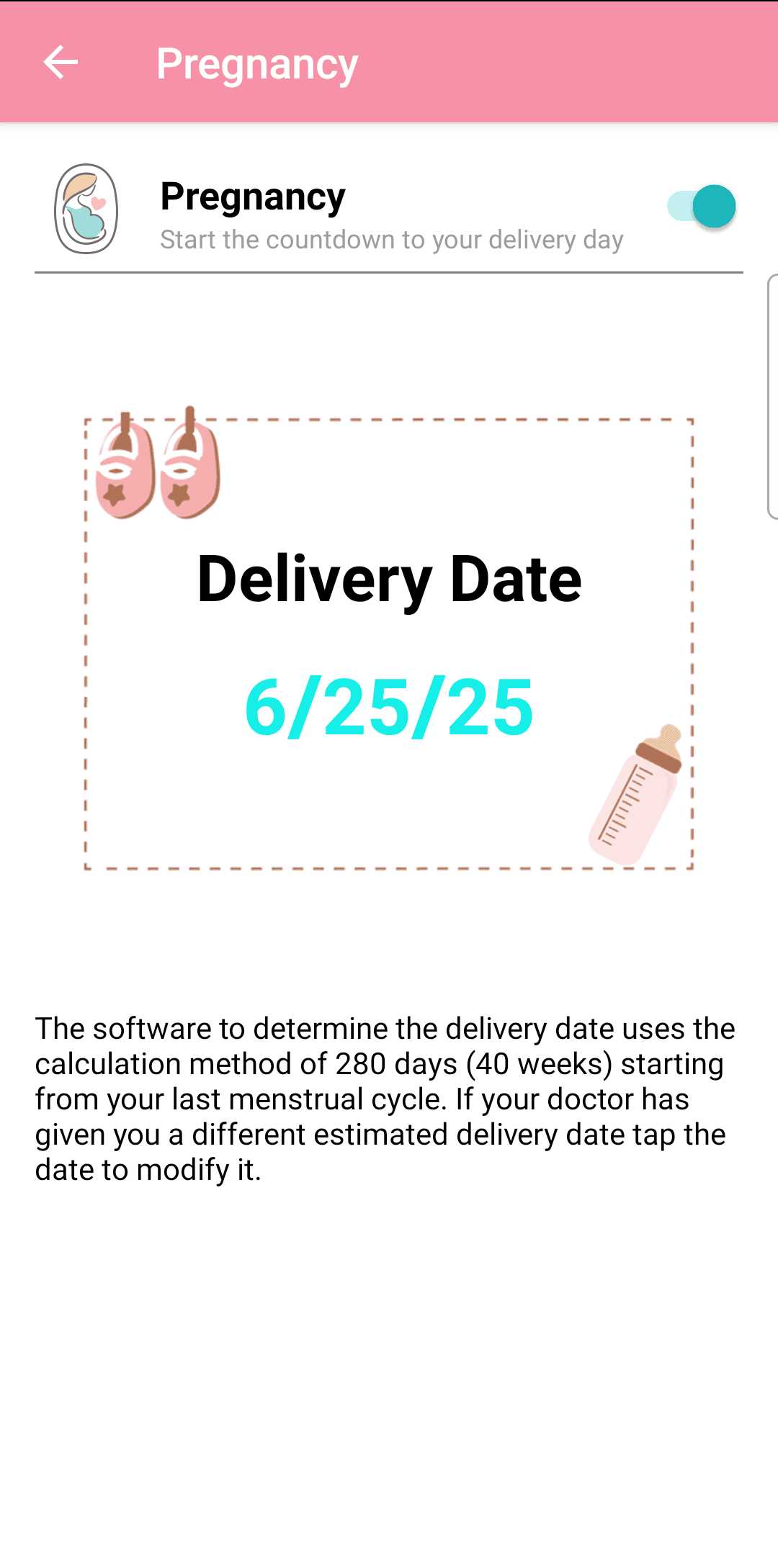Click the pink baby shoes illustration
Image resolution: width=778 pixels, height=1568 pixels.
(x=158, y=468)
